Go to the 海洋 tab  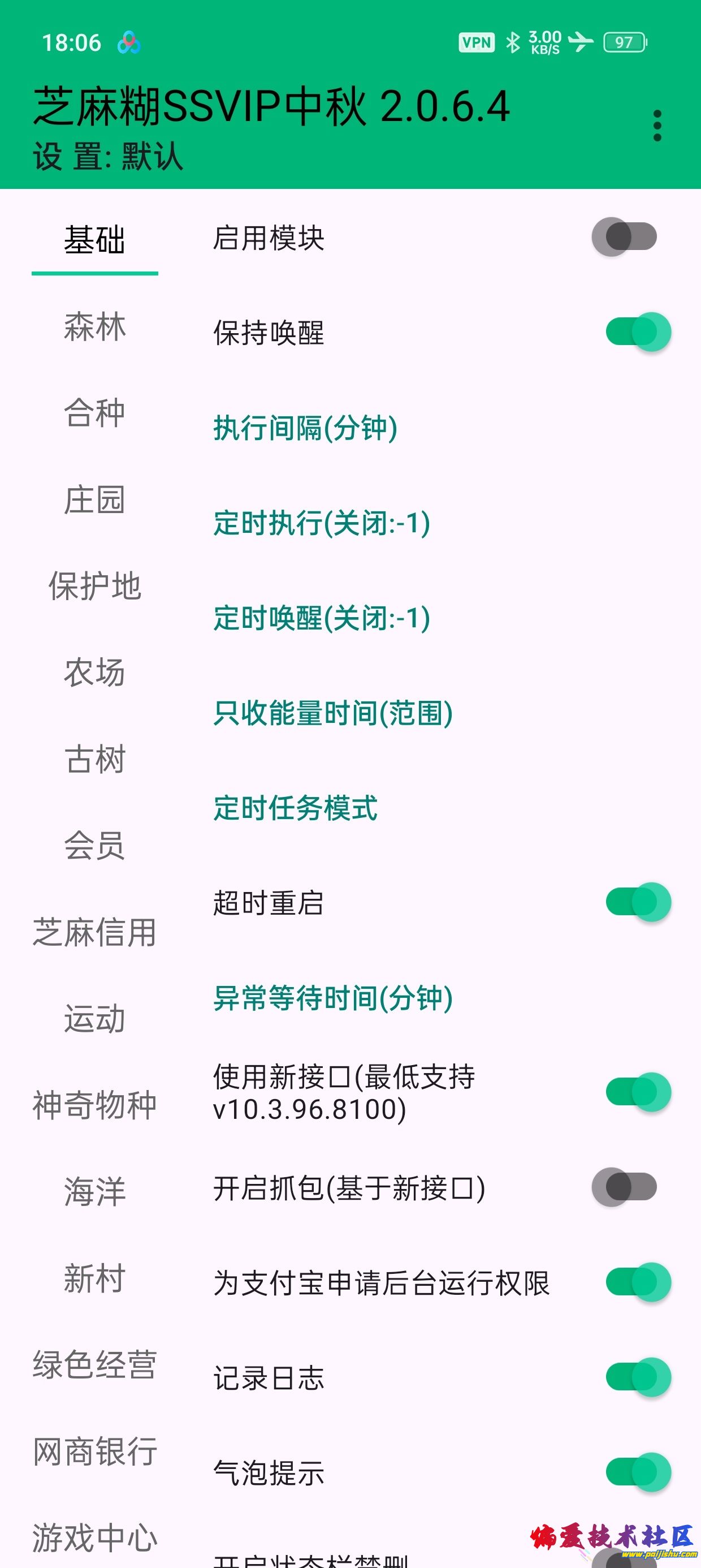tap(94, 1191)
